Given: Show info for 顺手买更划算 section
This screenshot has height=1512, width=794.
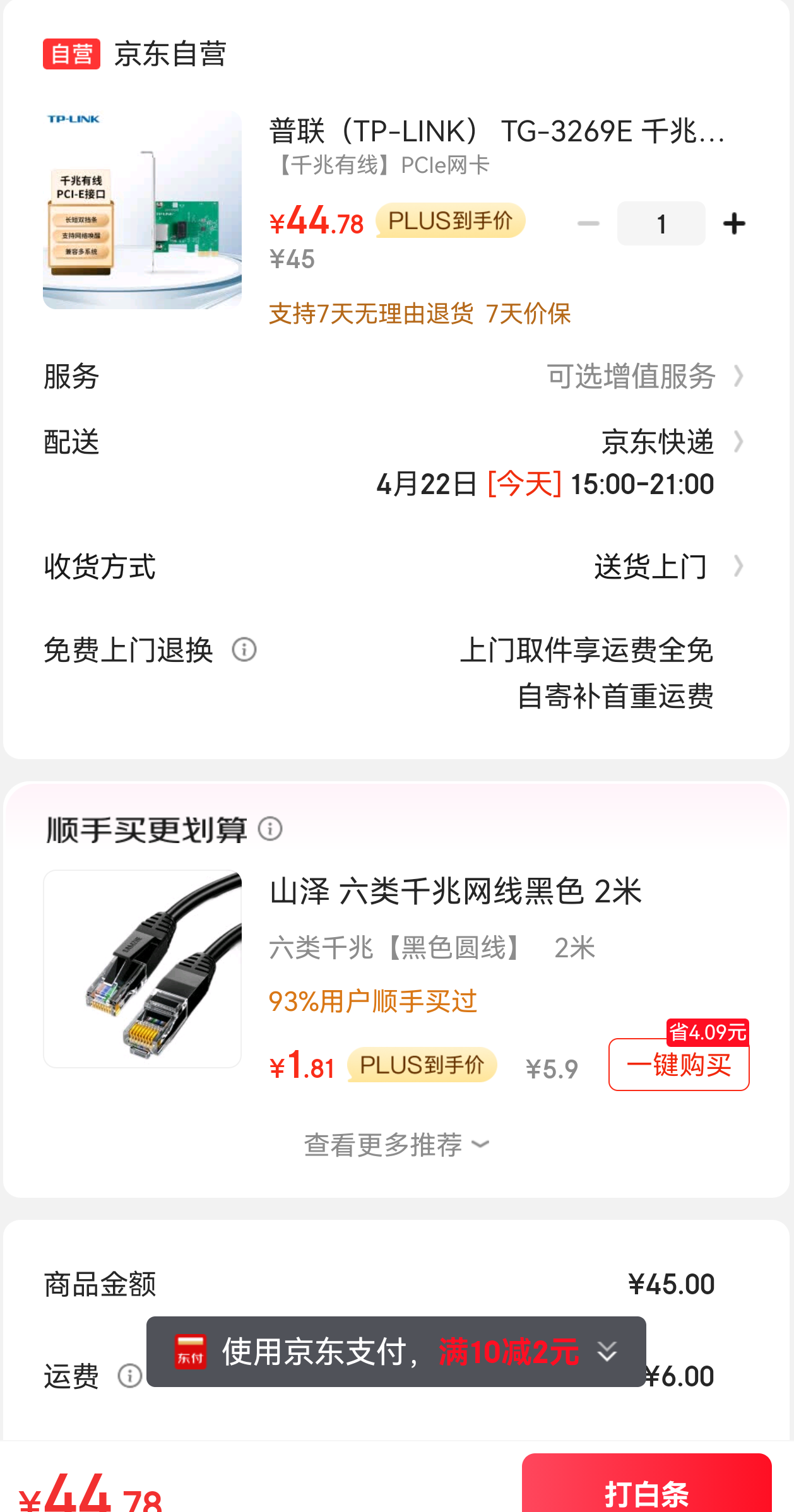Looking at the screenshot, I should point(270,829).
